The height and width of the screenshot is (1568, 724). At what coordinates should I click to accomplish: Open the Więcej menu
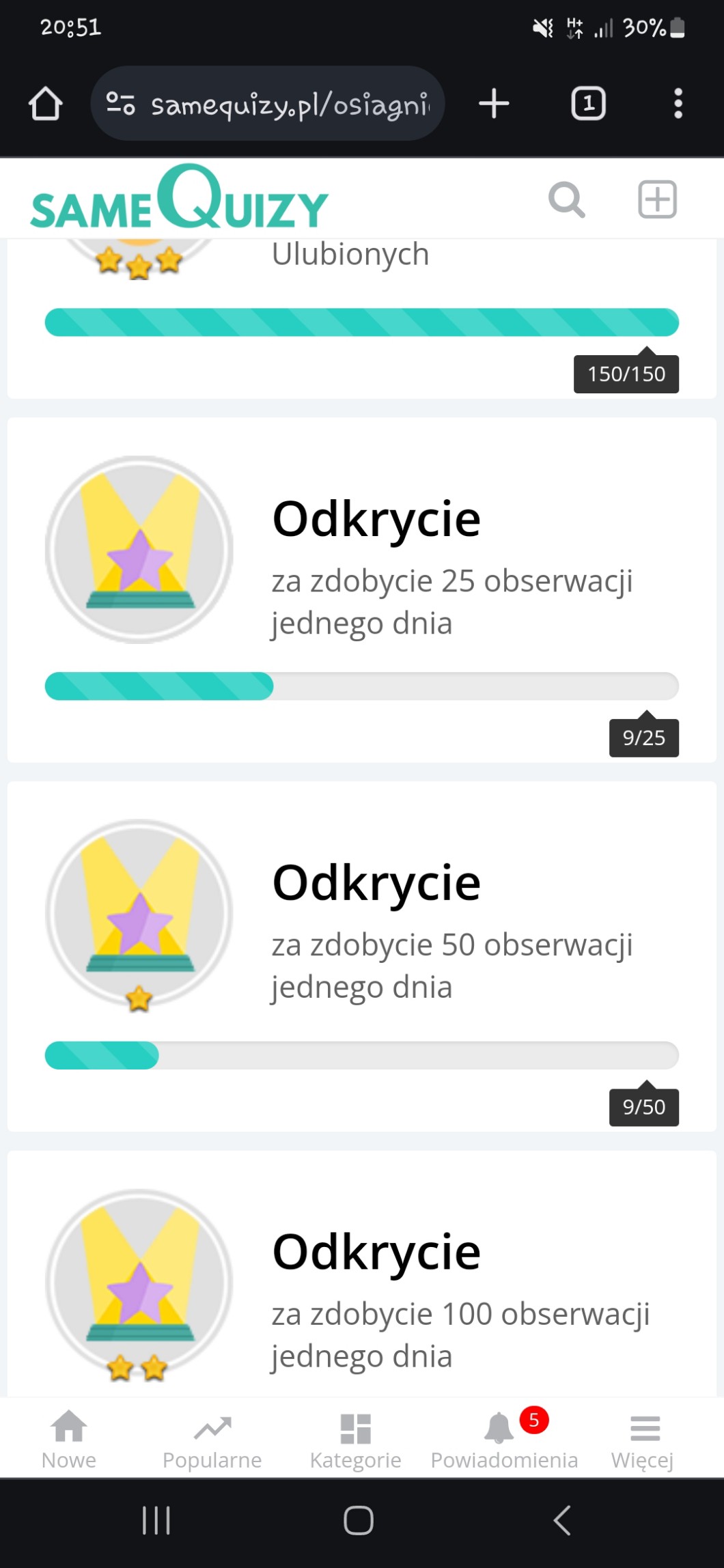[x=643, y=1439]
